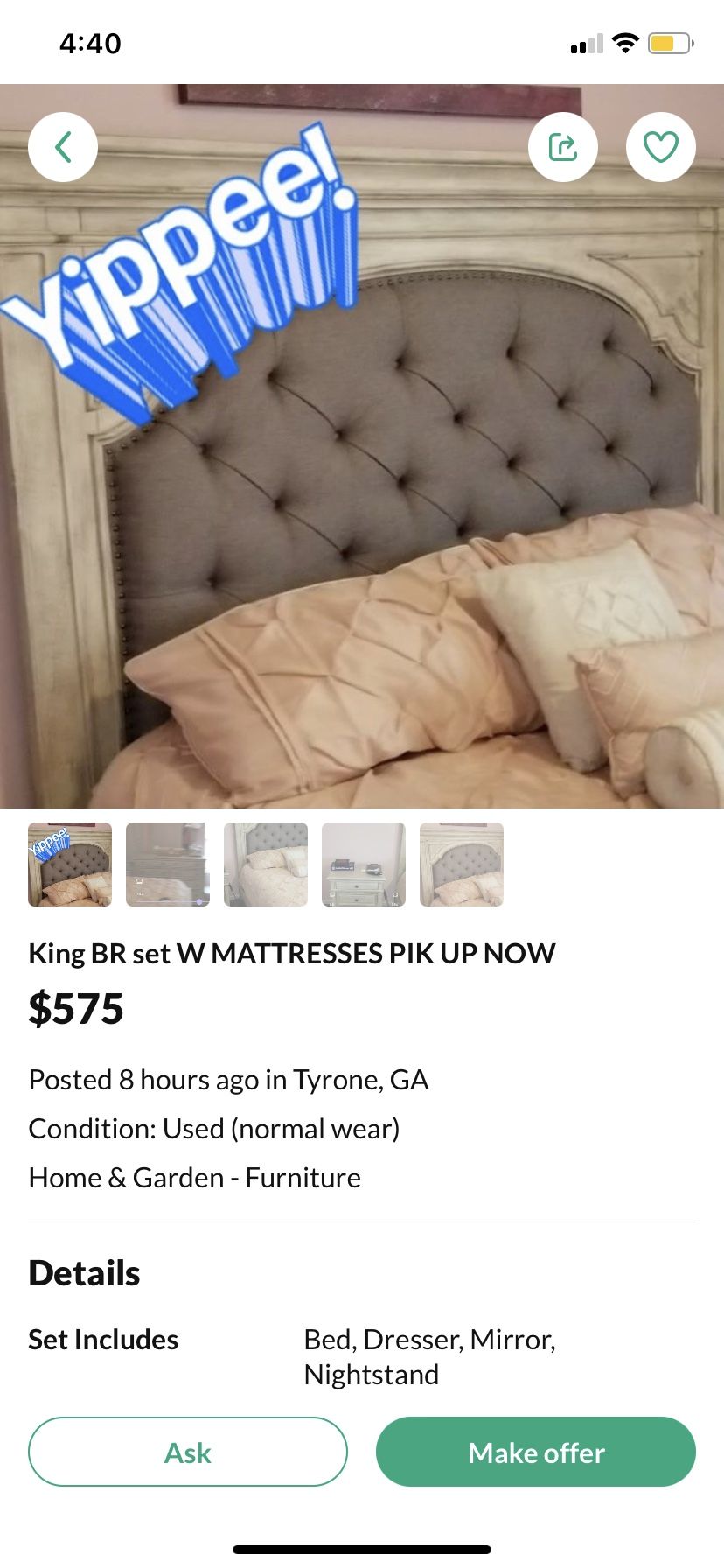Open the nightstand thumbnail
Image resolution: width=724 pixels, height=1568 pixels.
(x=363, y=864)
